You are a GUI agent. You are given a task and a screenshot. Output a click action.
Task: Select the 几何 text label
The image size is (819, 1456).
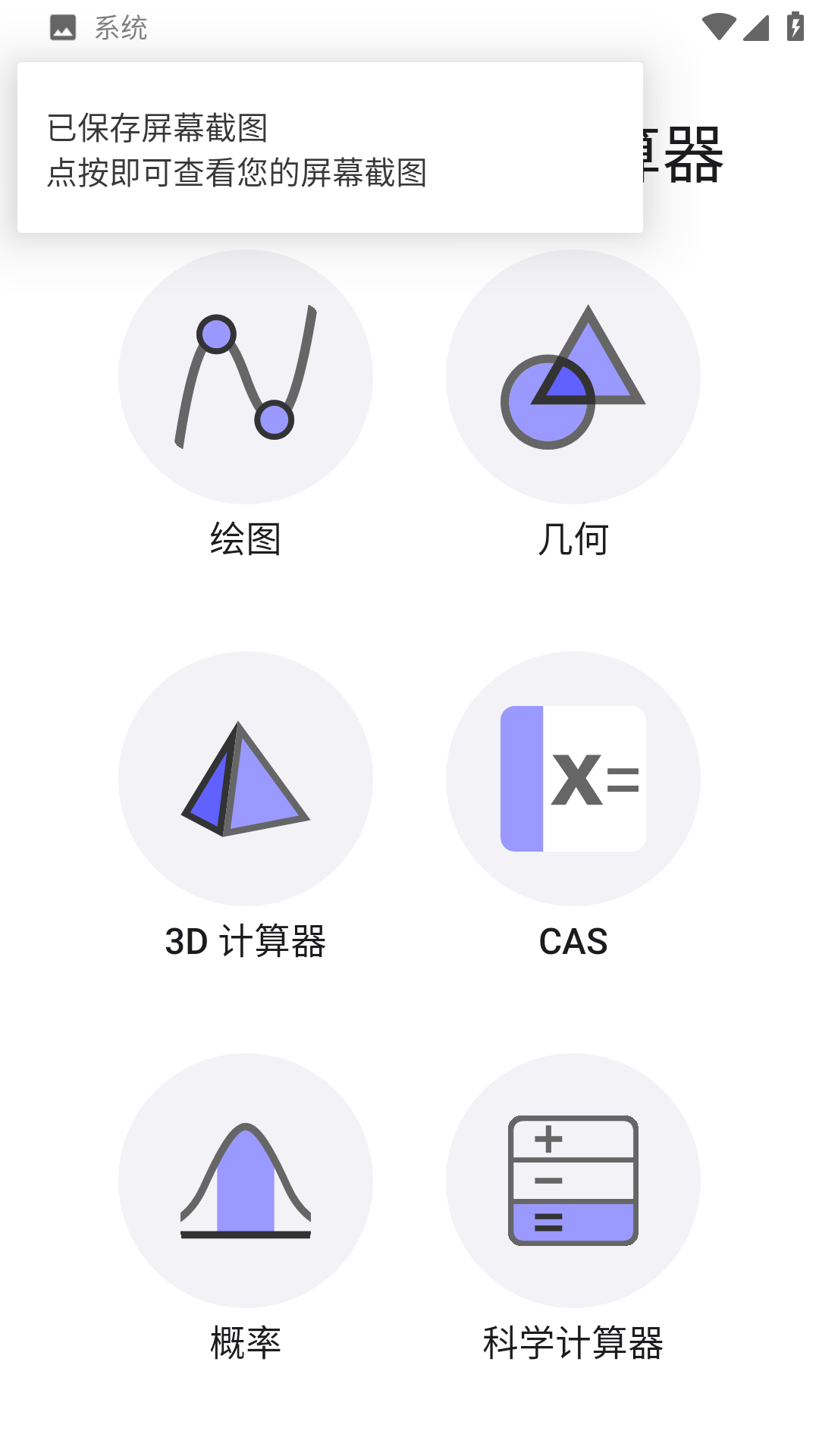point(573,540)
